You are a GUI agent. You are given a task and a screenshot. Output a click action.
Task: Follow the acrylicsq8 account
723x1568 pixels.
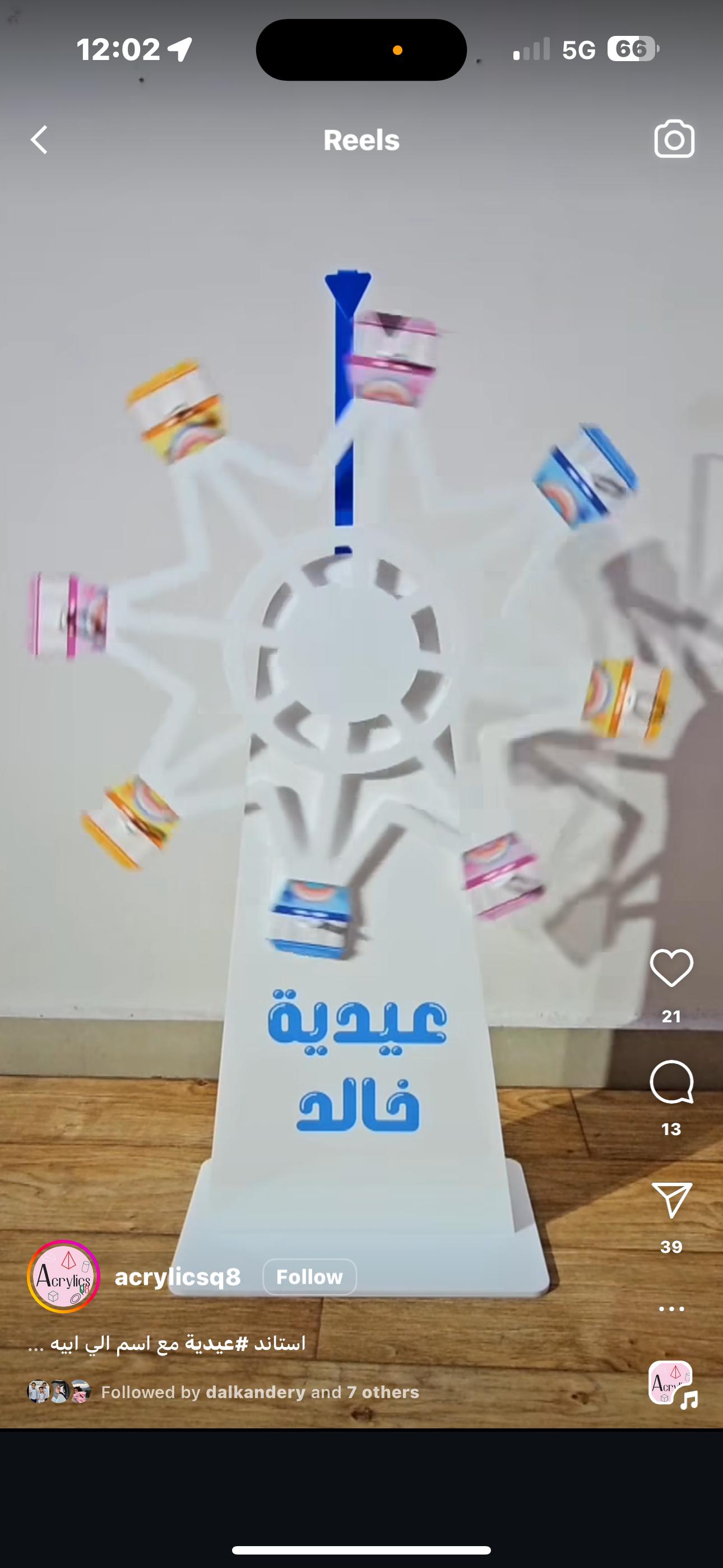coord(309,1276)
